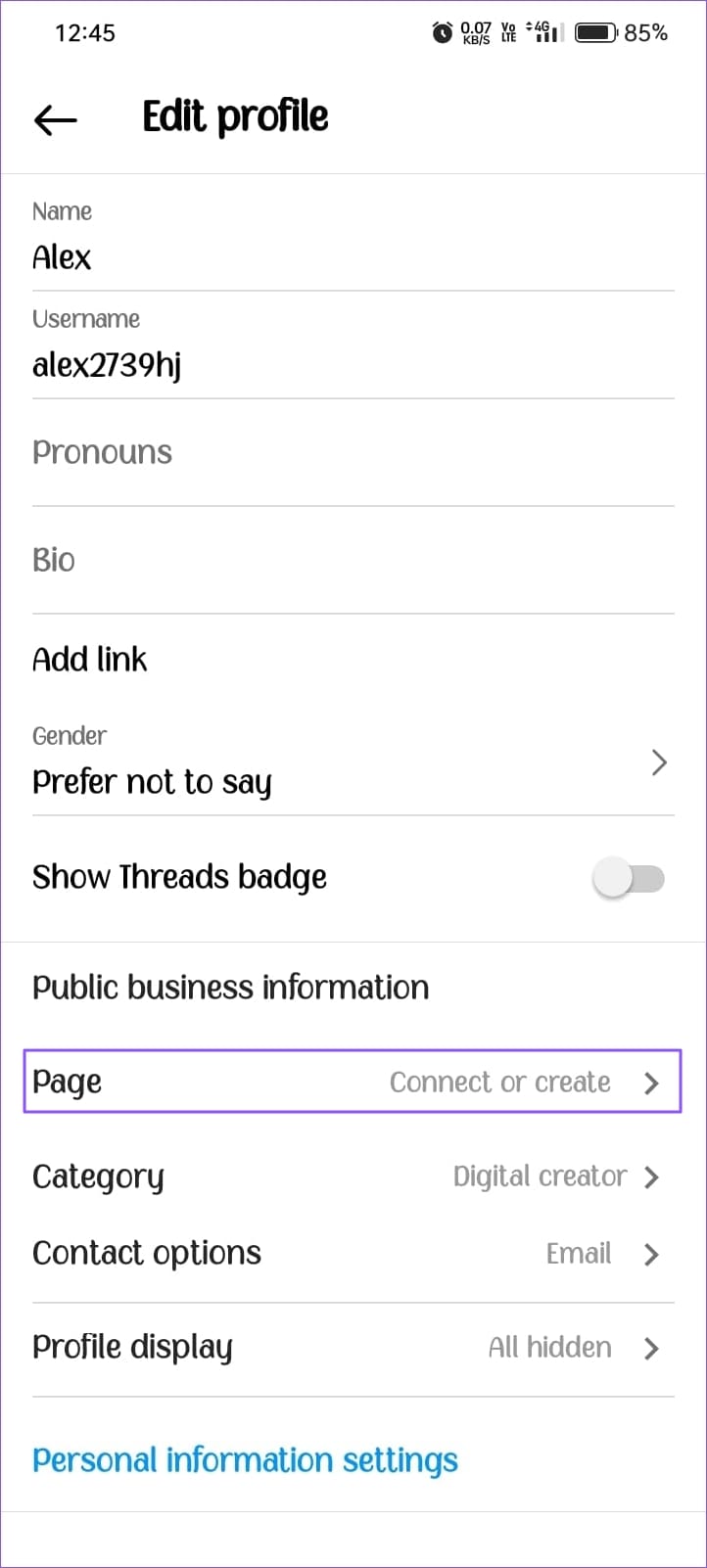Screen dimensions: 707x1568
Task: Enable the Show Threads badge switch
Action: click(629, 878)
